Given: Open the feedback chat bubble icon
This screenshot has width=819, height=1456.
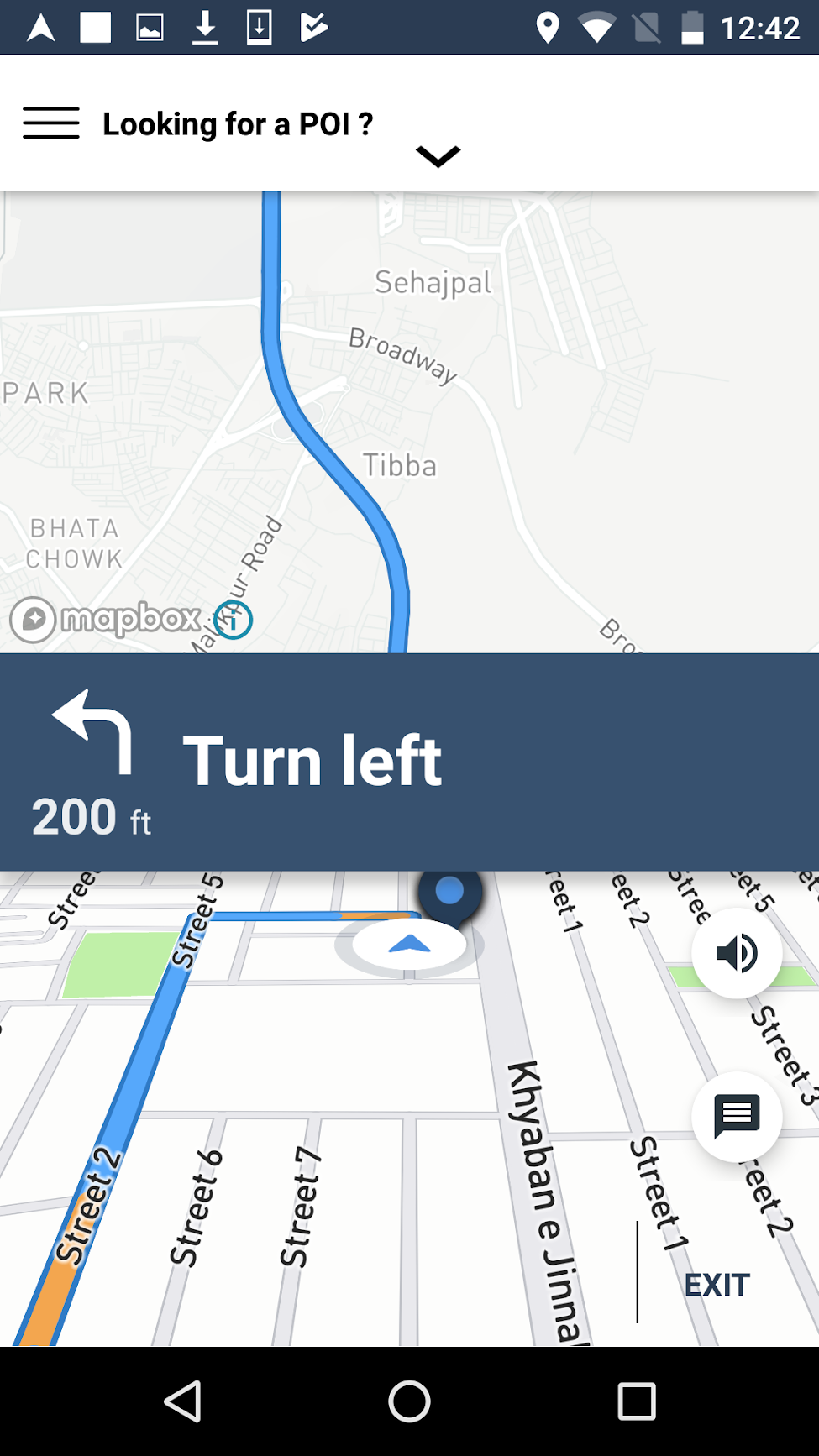Looking at the screenshot, I should pyautogui.click(x=736, y=1117).
